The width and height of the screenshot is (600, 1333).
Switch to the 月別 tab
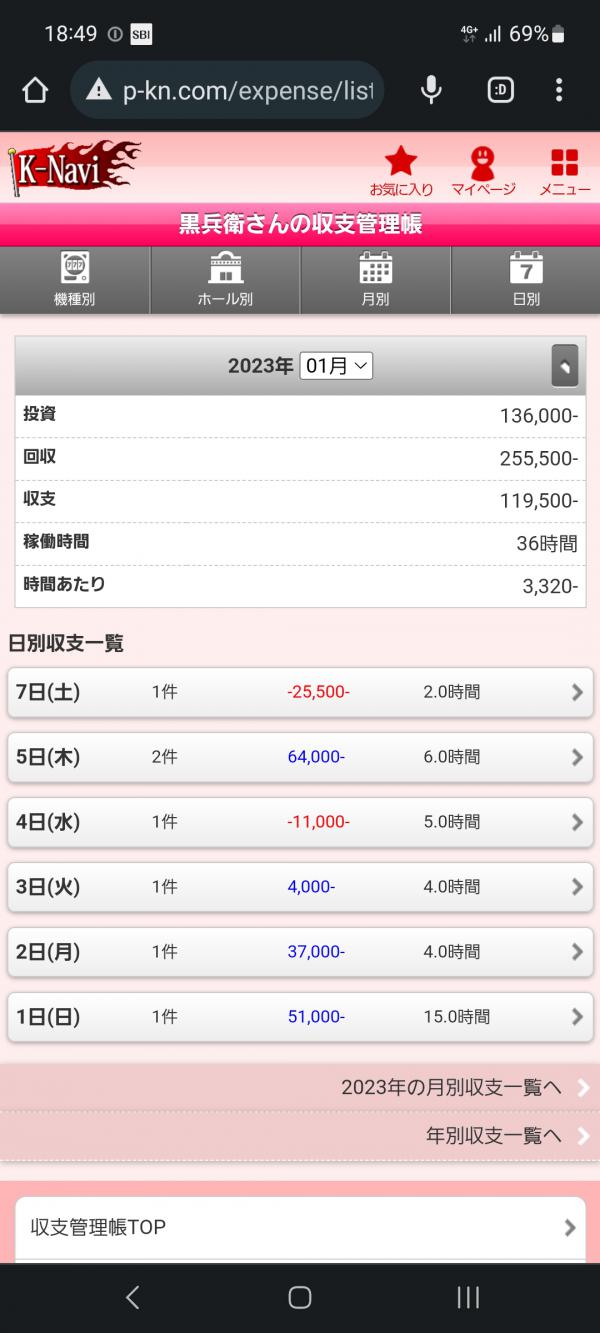[x=375, y=280]
